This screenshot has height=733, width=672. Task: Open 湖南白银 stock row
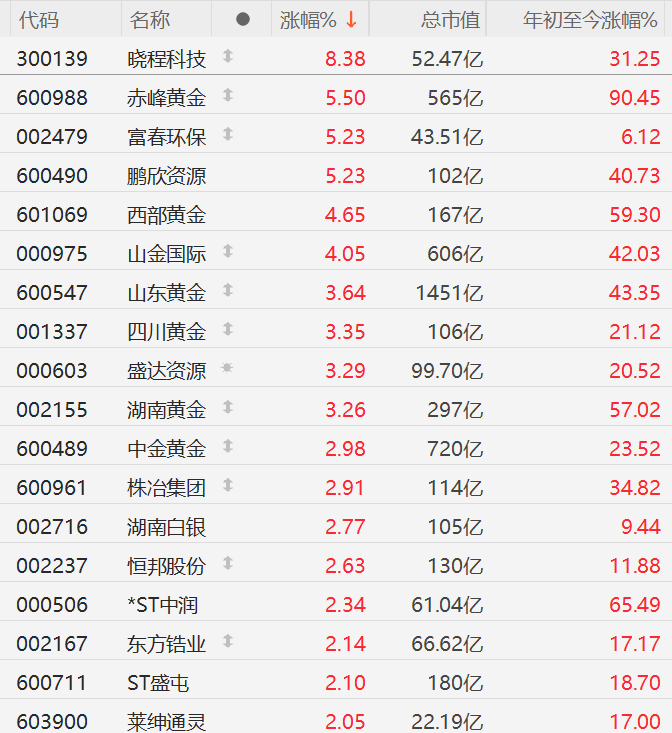tap(167, 527)
